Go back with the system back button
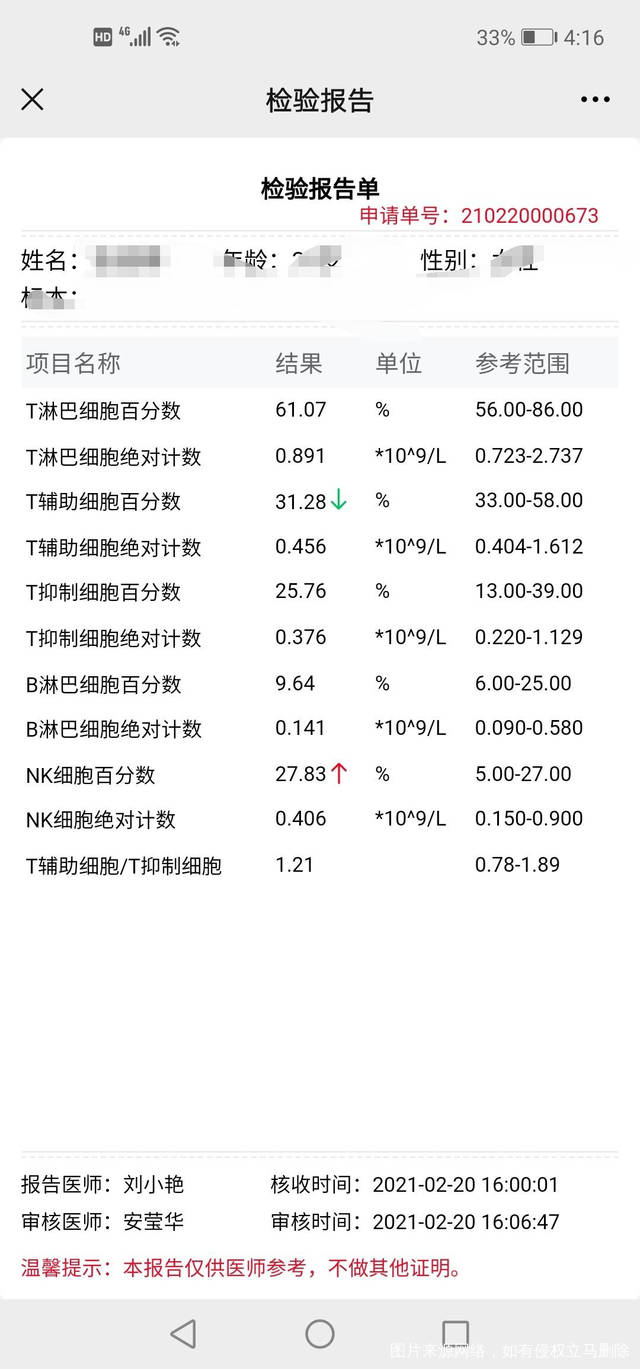The width and height of the screenshot is (640, 1369). 183,1333
